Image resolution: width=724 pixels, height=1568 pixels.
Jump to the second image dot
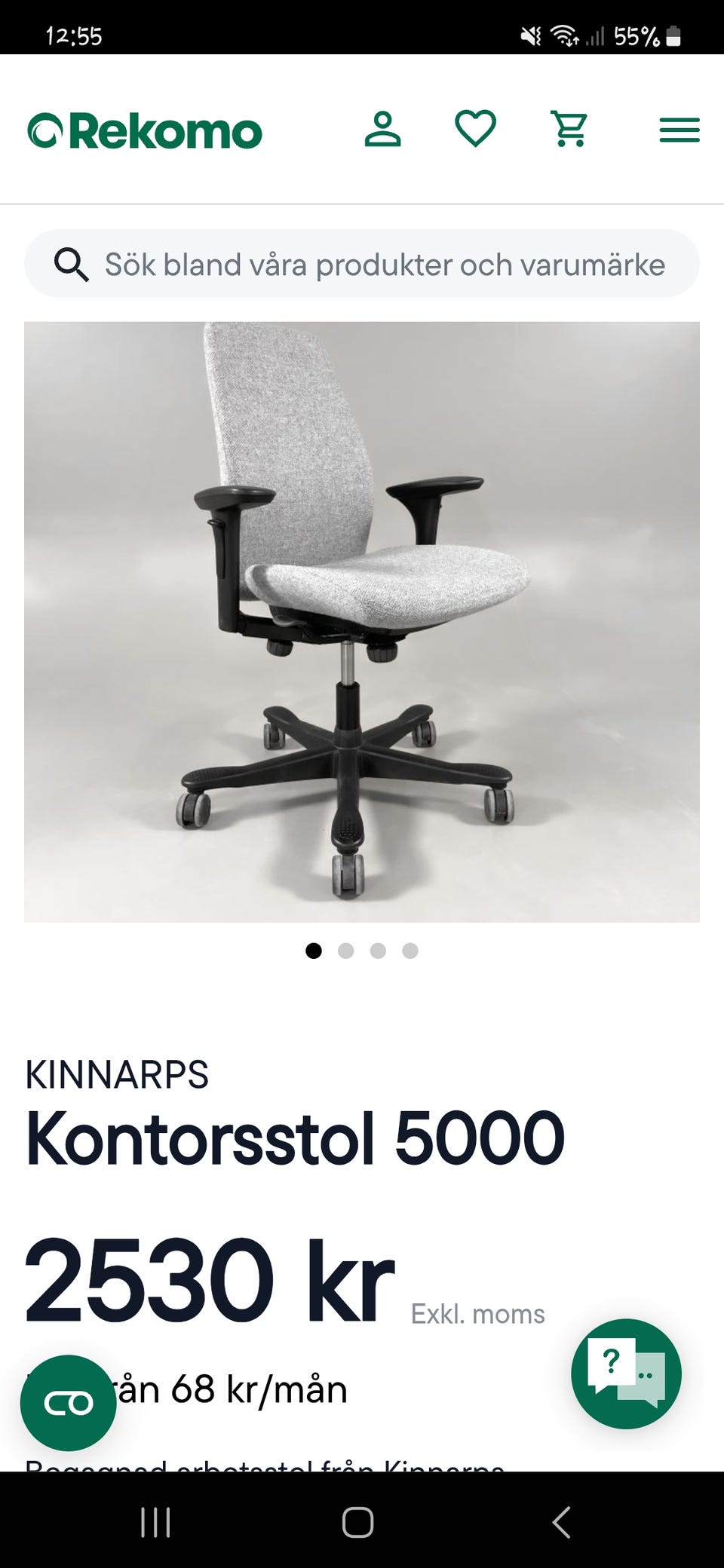[x=346, y=951]
